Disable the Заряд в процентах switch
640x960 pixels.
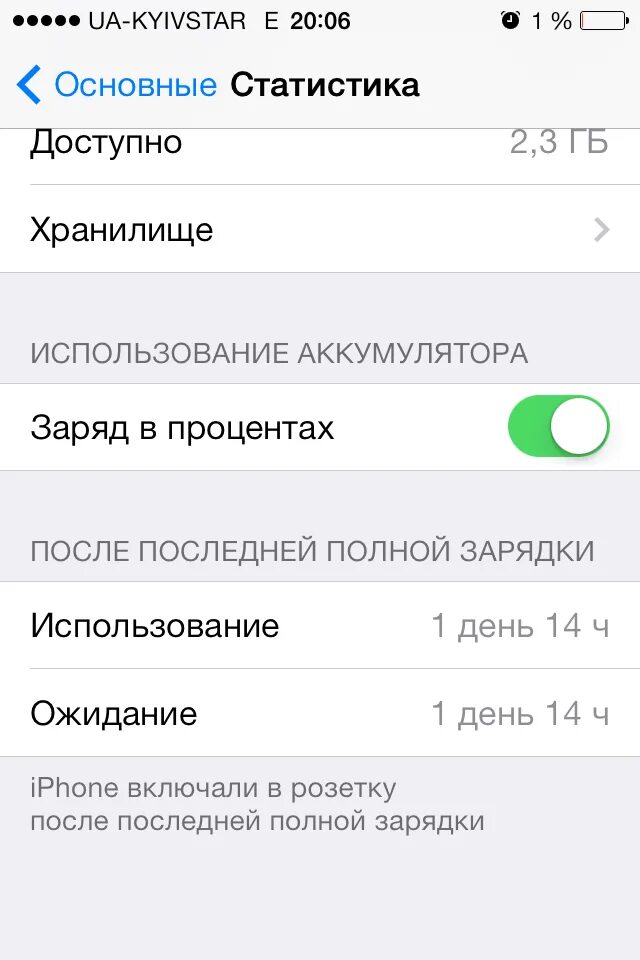tap(558, 427)
